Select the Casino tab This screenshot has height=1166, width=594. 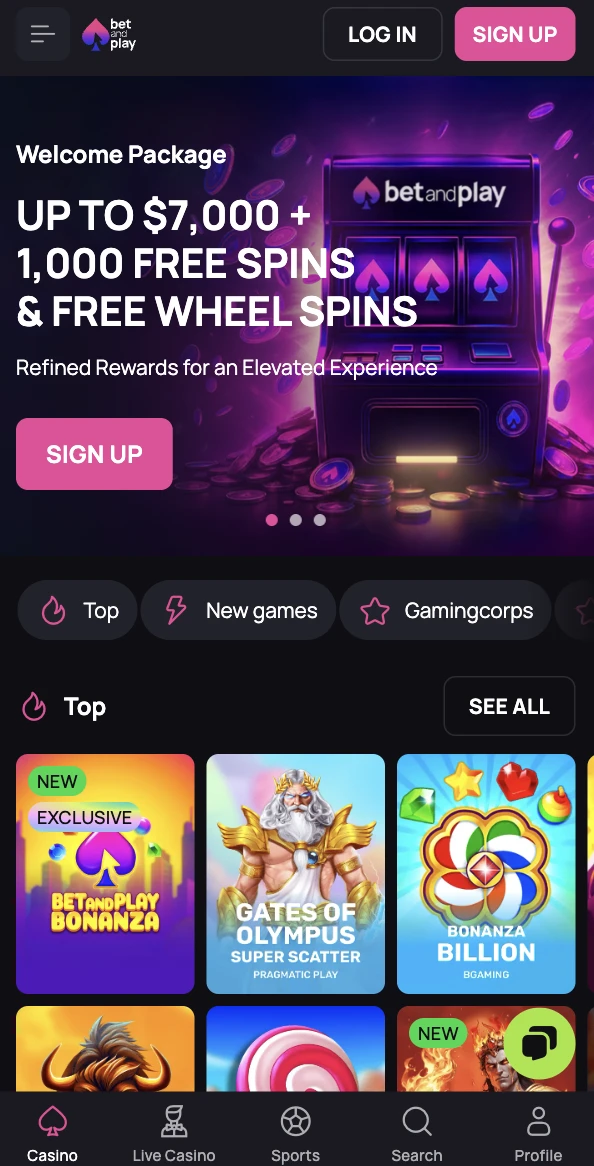tap(52, 1133)
